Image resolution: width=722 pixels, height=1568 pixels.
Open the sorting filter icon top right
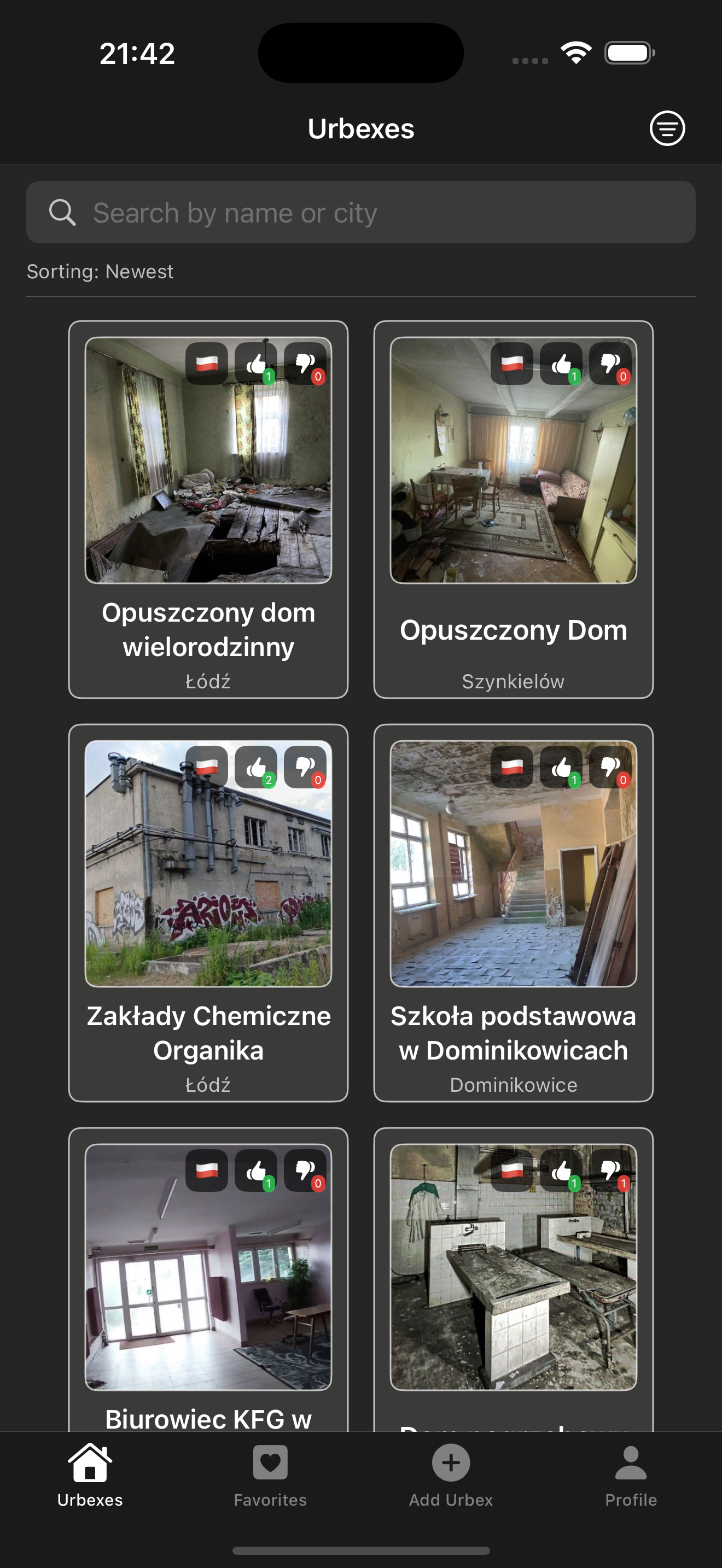point(667,128)
